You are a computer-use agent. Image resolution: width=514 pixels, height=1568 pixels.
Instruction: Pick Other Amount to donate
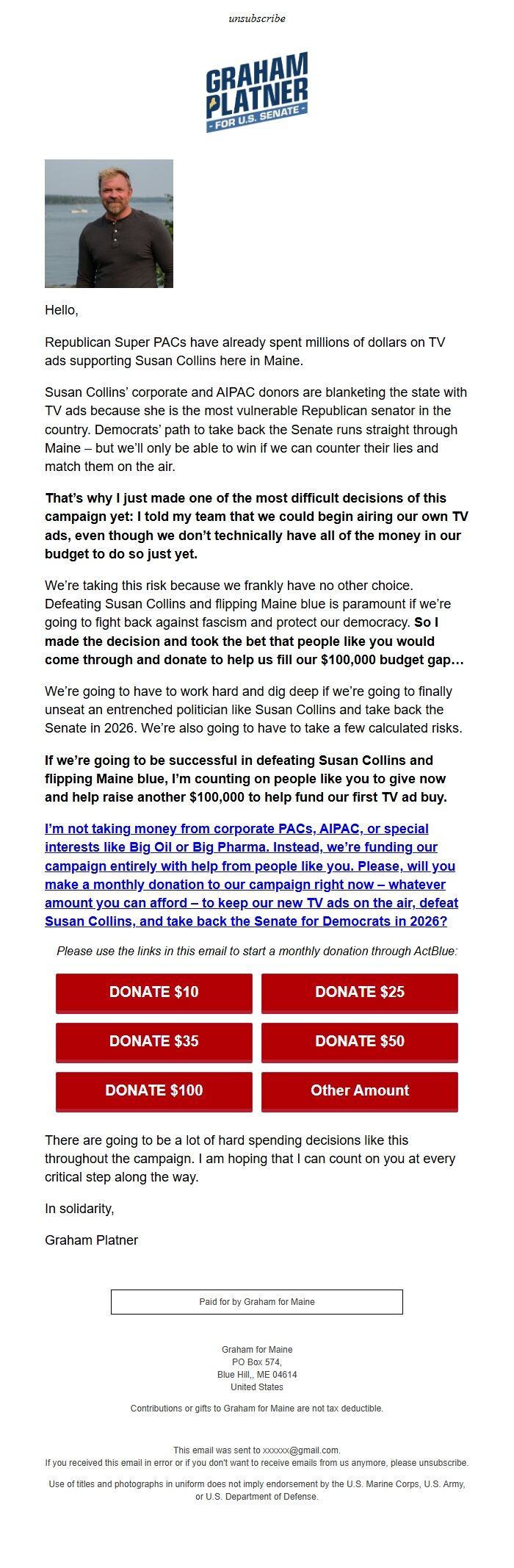click(359, 1091)
